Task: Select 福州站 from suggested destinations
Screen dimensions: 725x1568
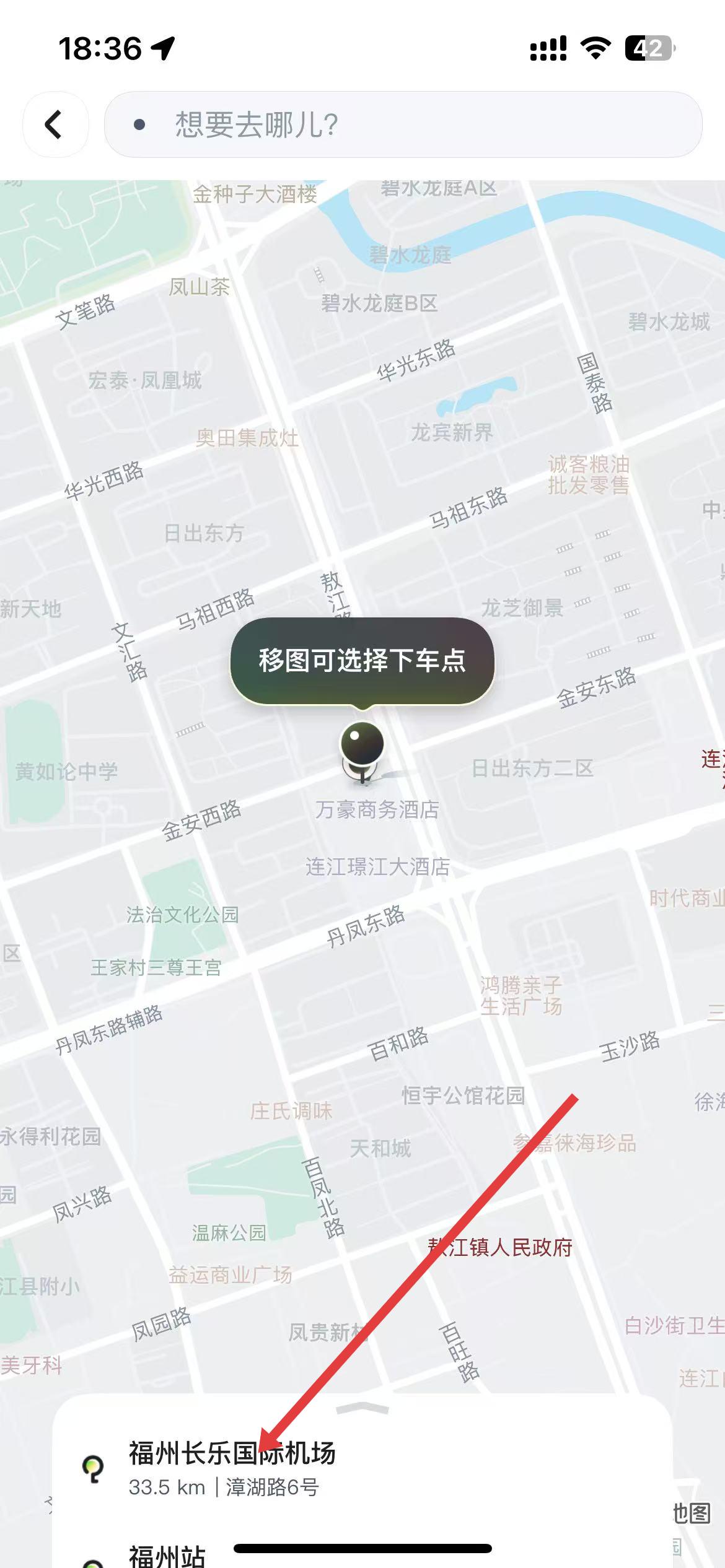Action: click(x=167, y=1556)
